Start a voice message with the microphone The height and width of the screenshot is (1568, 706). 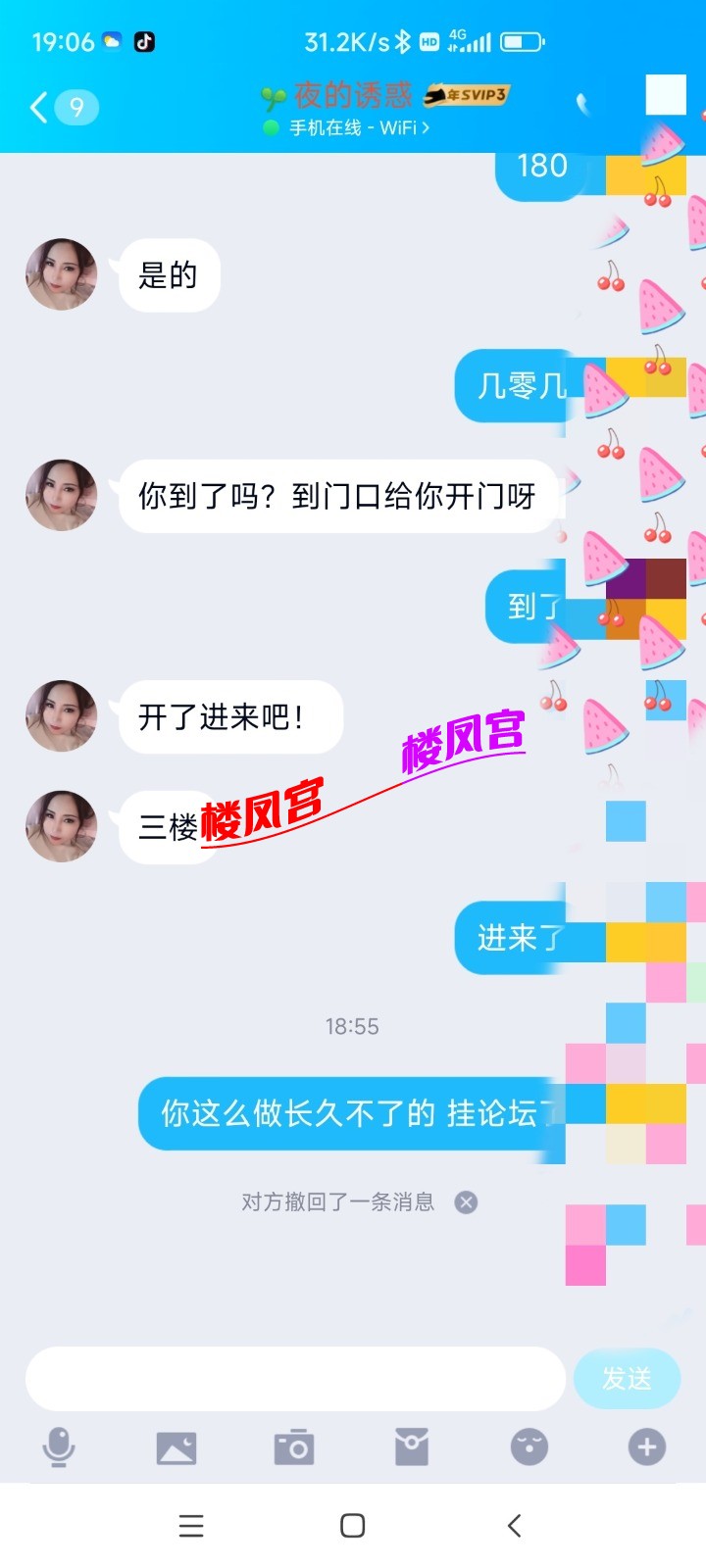[x=59, y=1446]
